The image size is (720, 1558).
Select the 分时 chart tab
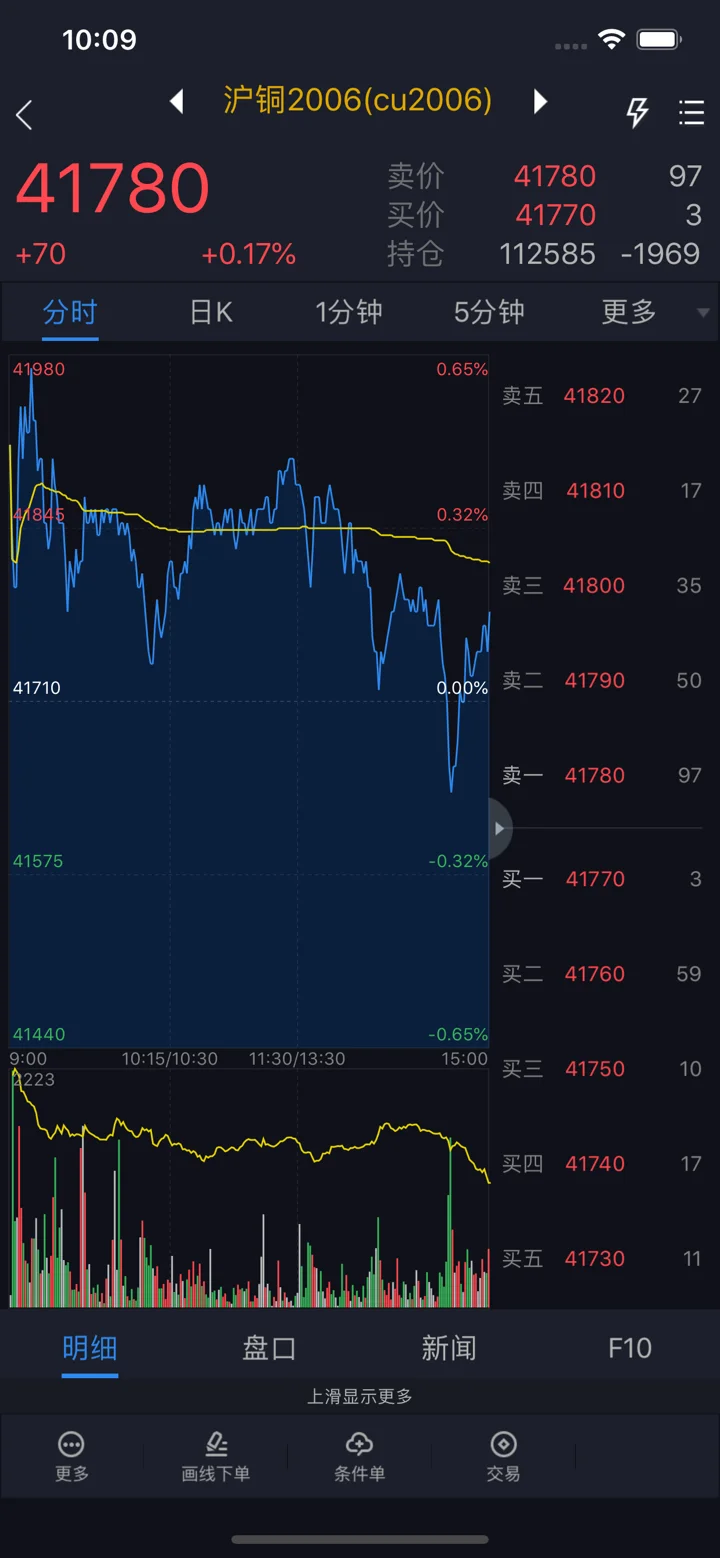tap(70, 312)
